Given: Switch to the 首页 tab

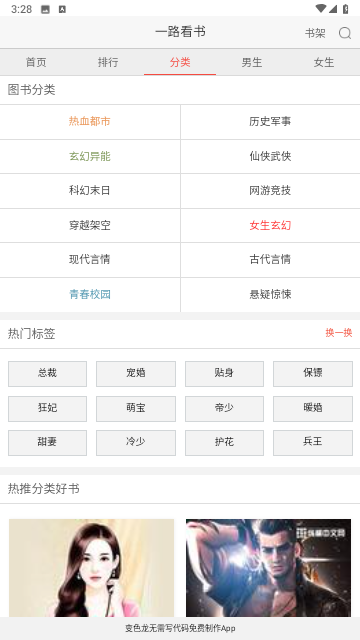Looking at the screenshot, I should (36, 62).
